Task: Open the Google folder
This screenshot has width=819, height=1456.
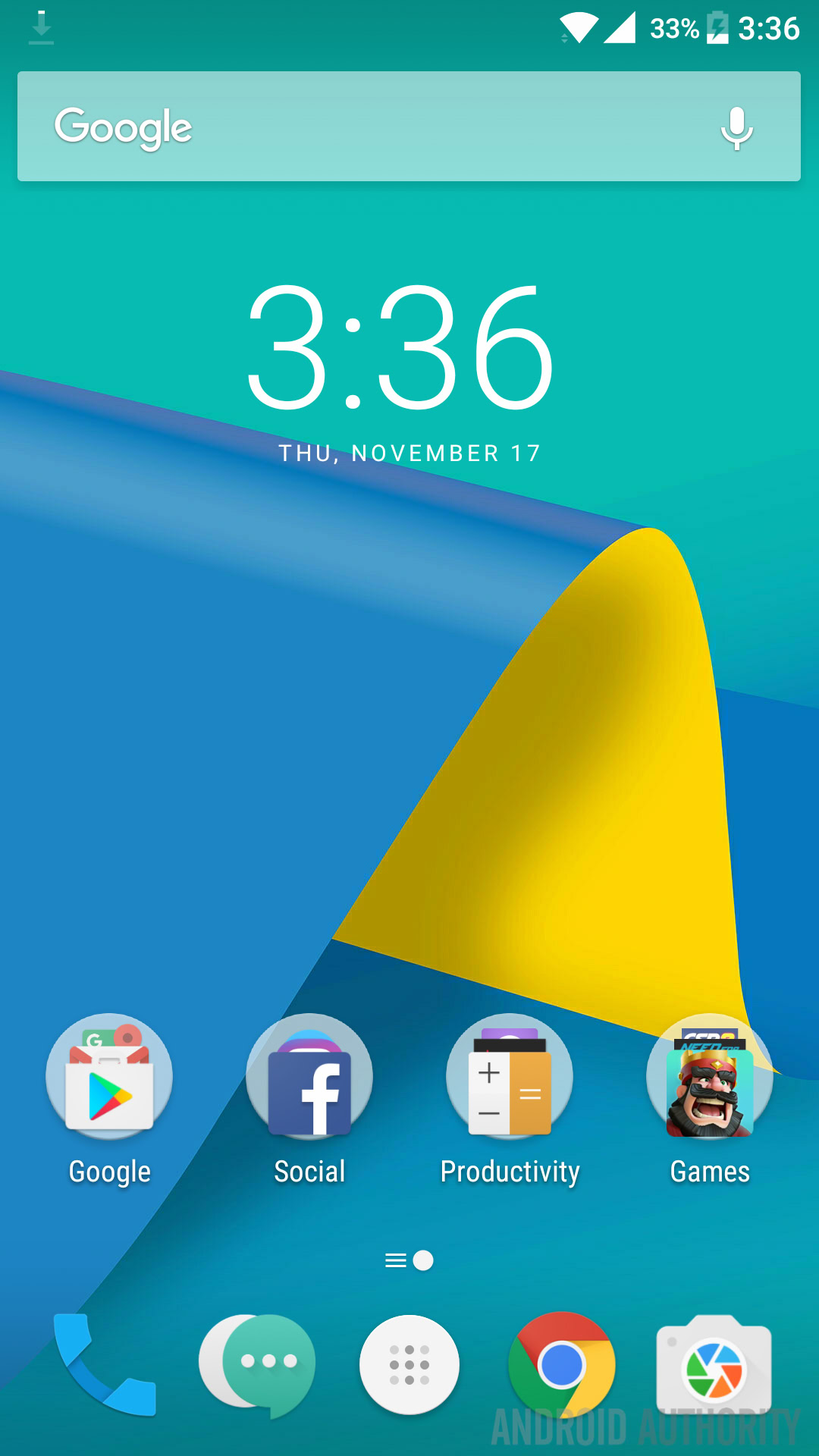Action: [x=109, y=1077]
